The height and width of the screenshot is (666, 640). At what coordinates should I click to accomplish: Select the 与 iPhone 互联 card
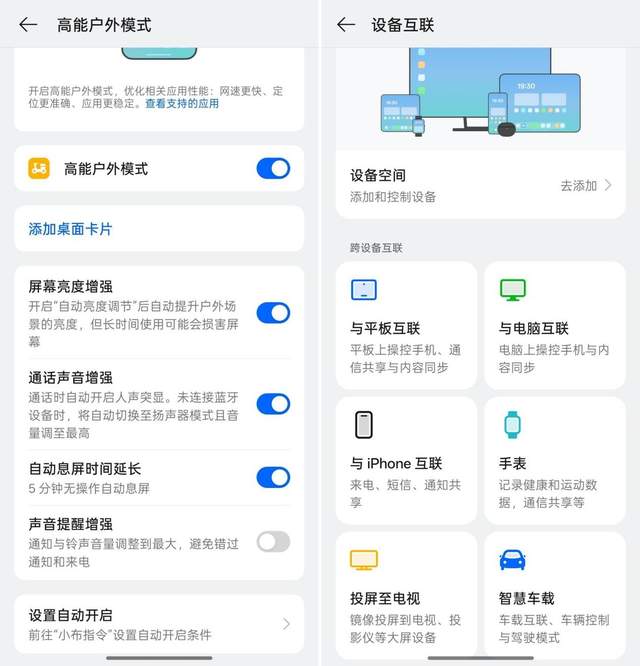pyautogui.click(x=406, y=460)
